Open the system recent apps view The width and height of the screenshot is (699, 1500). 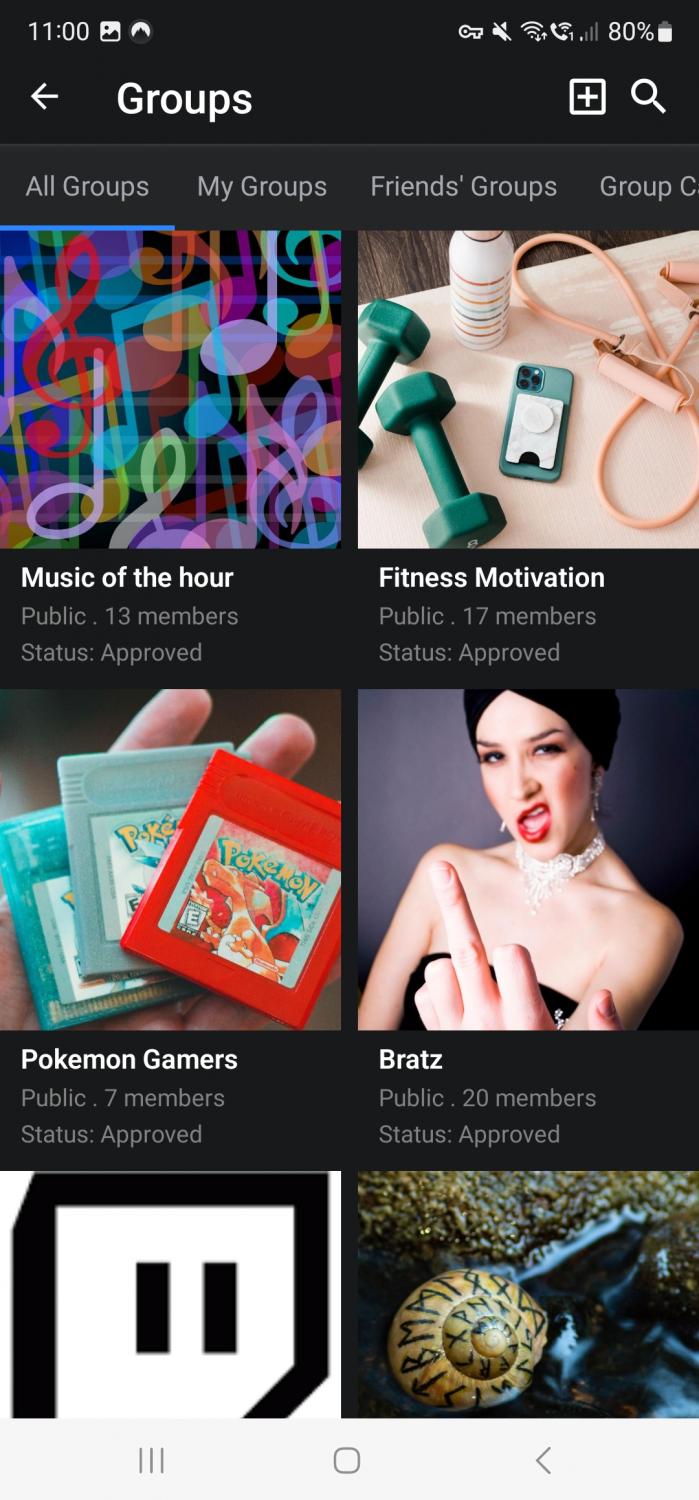pyautogui.click(x=151, y=1461)
